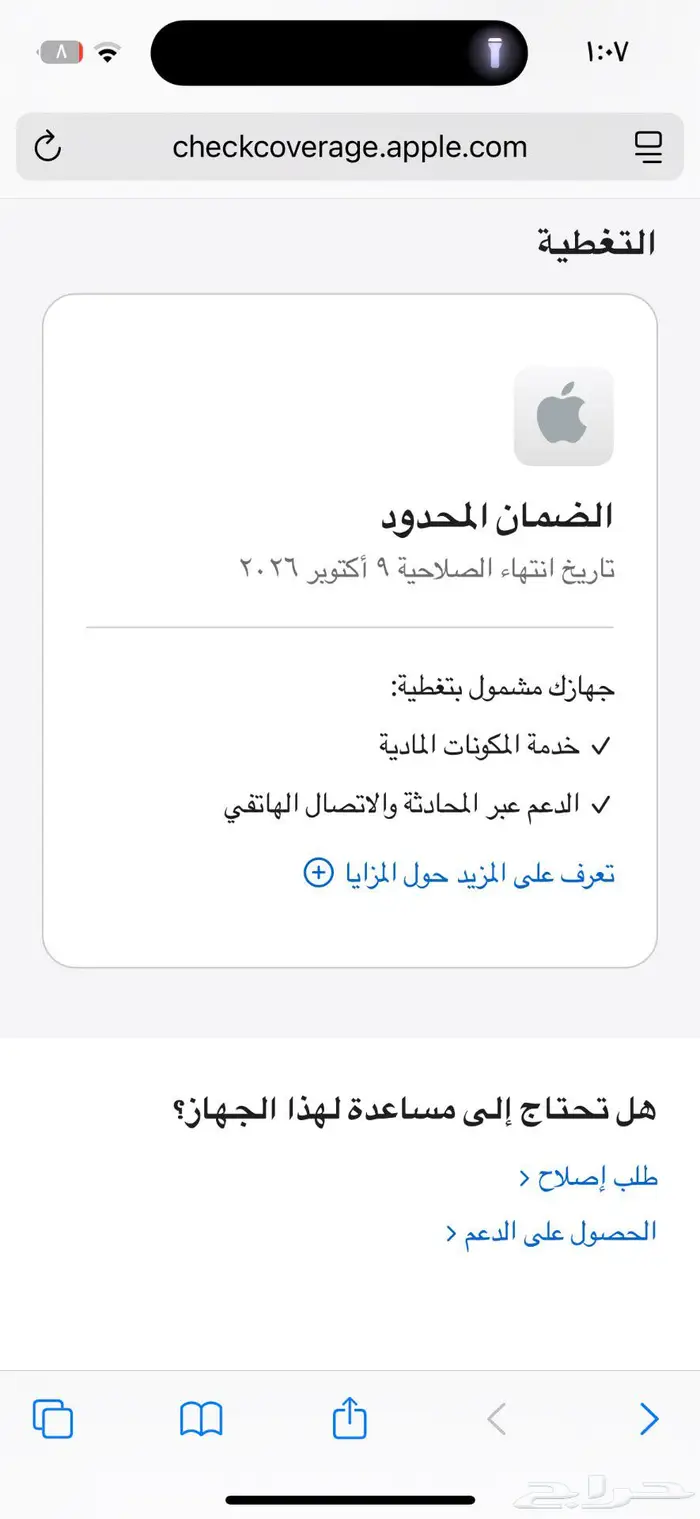Share this page

click(349, 1418)
